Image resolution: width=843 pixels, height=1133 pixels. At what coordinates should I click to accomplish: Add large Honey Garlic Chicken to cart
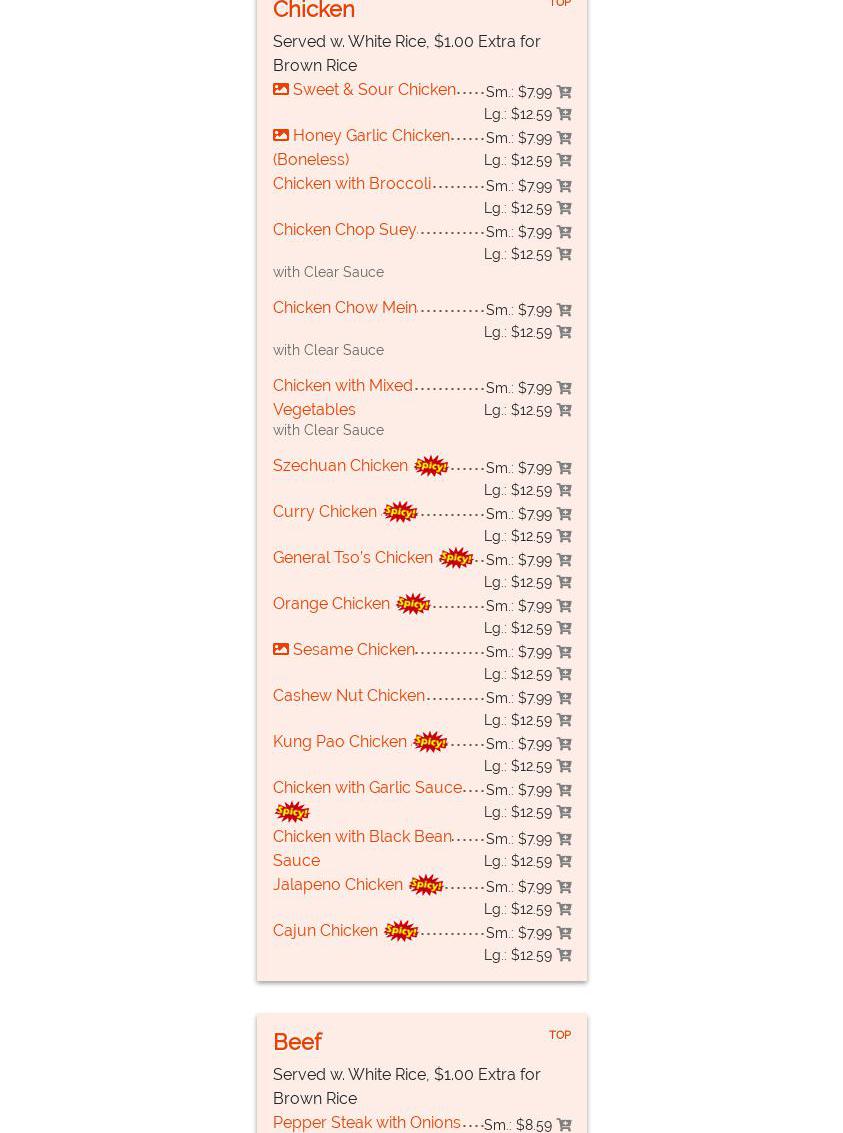[x=564, y=160]
